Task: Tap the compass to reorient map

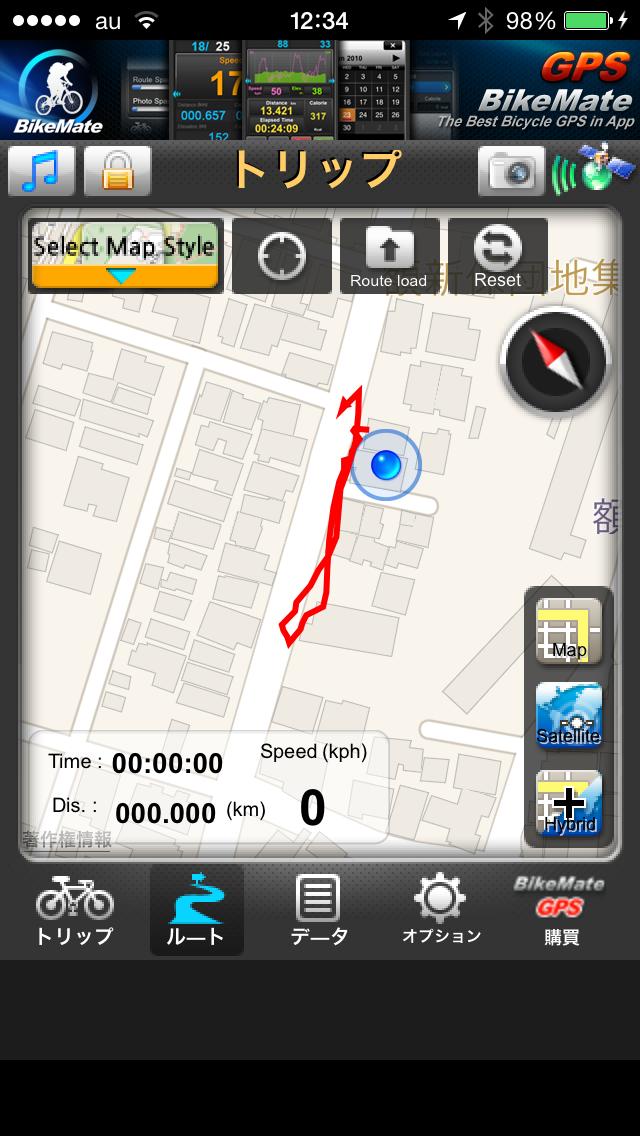Action: click(557, 361)
